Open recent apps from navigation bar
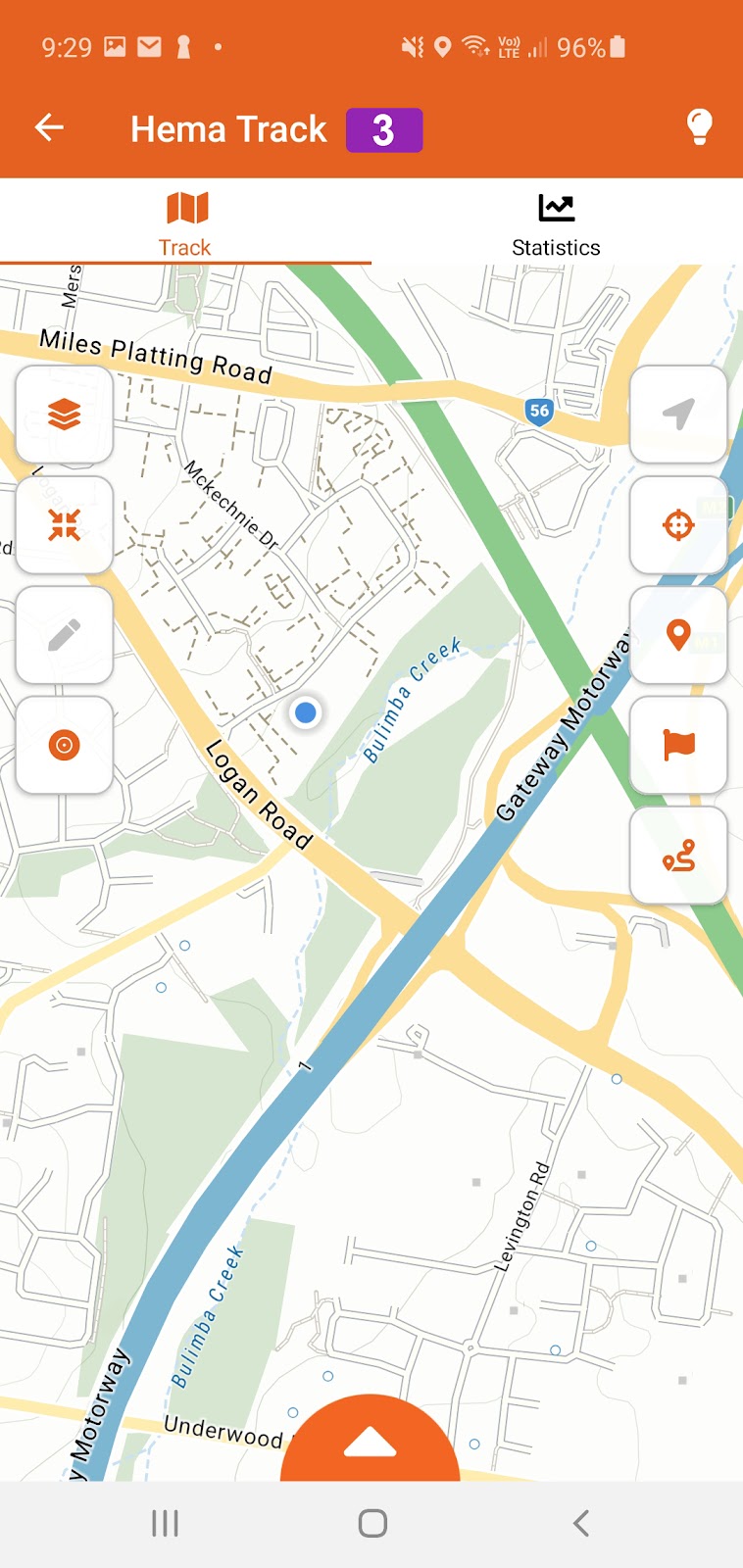 (165, 1523)
